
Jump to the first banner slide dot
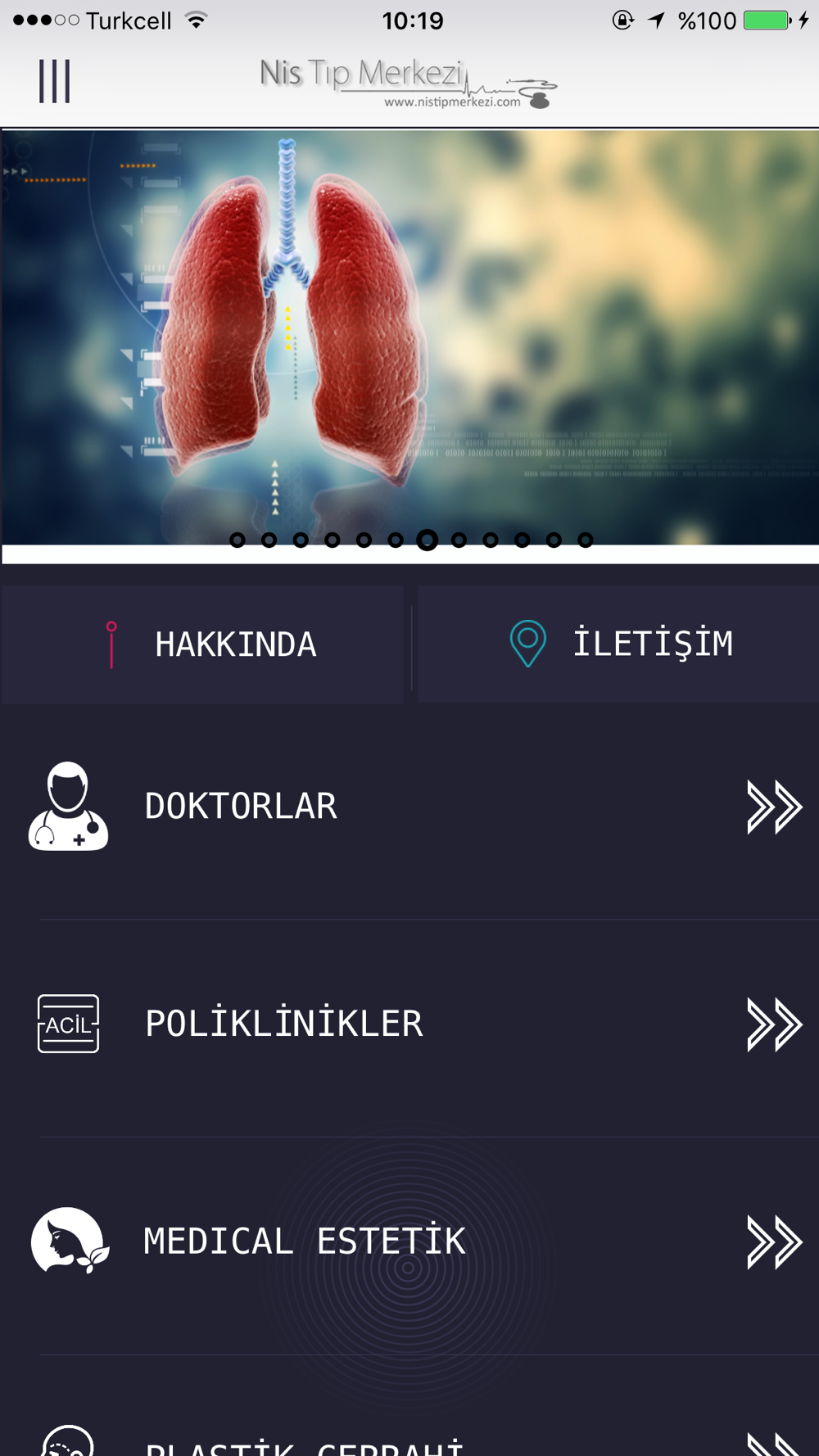coord(238,540)
